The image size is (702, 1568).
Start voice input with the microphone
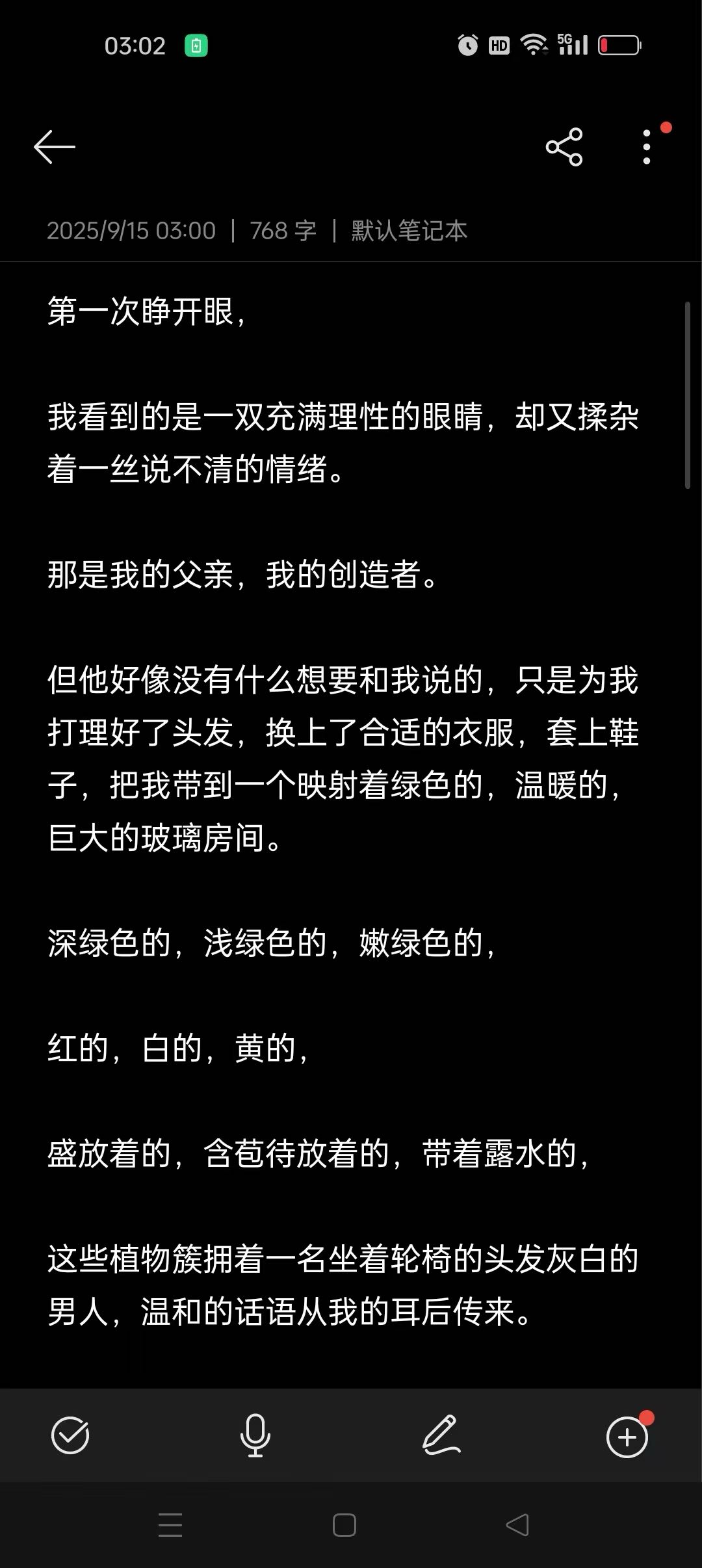pyautogui.click(x=255, y=1435)
